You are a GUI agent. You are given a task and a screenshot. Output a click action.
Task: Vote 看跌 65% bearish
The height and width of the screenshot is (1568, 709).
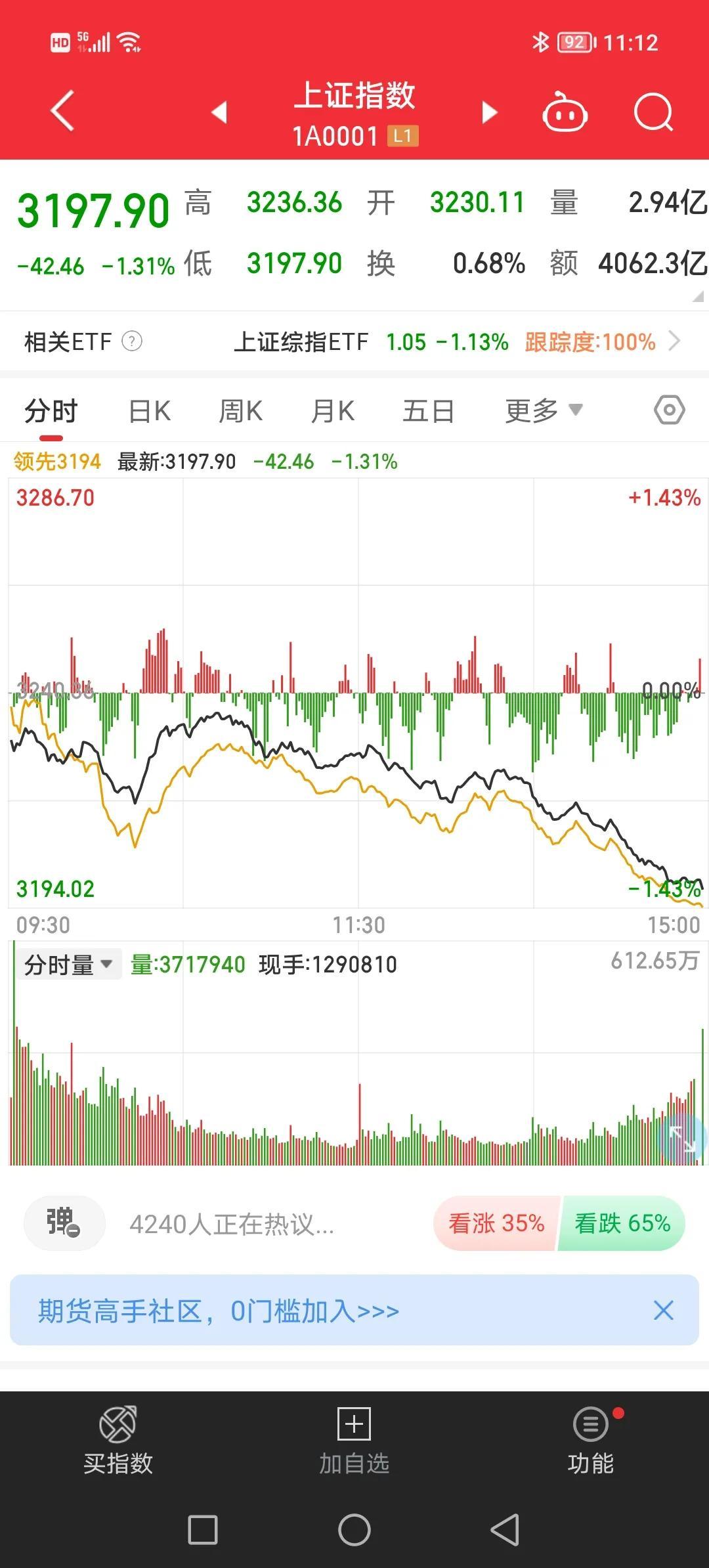click(x=622, y=1223)
